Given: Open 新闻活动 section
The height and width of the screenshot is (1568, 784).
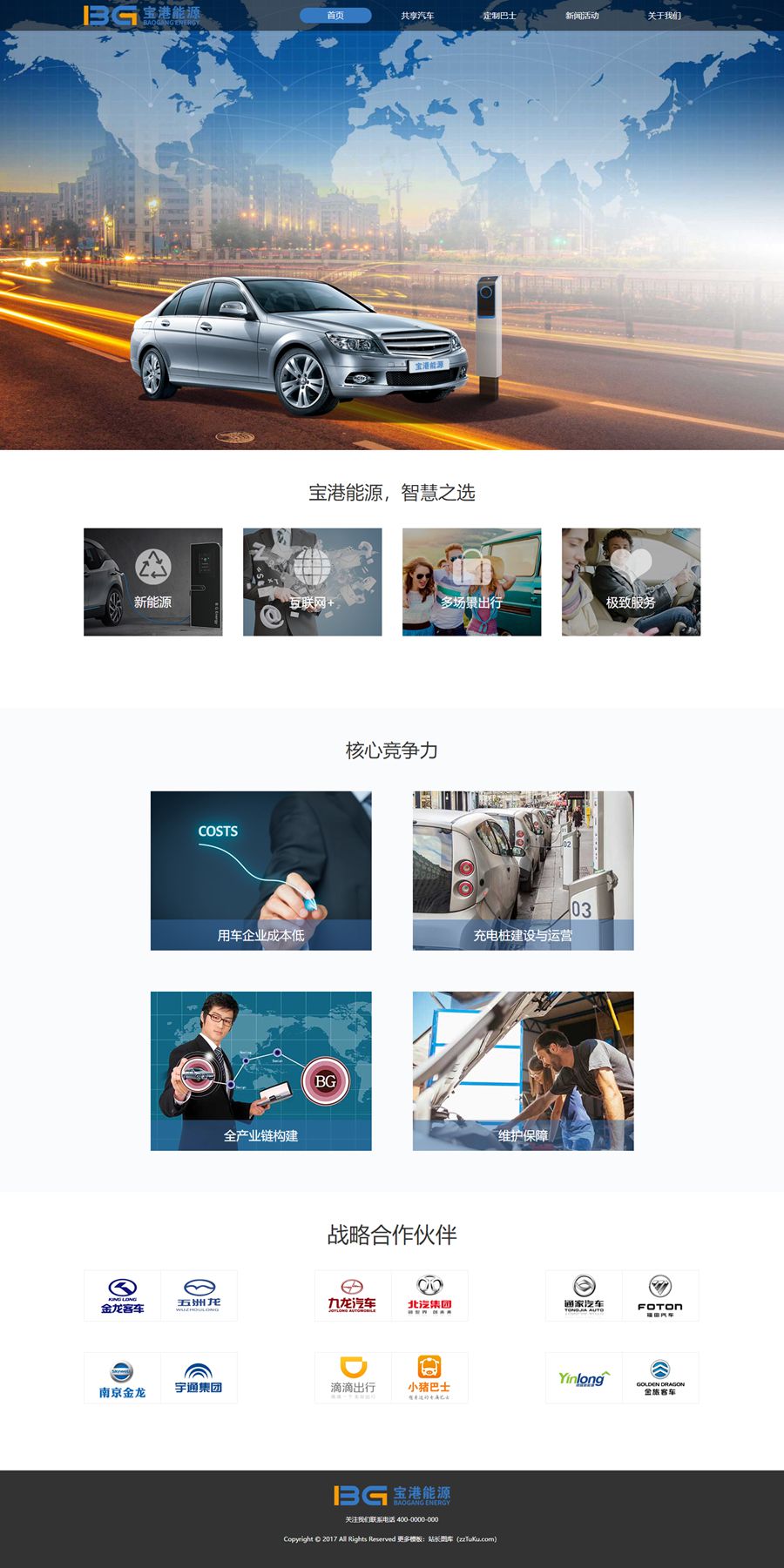Looking at the screenshot, I should pyautogui.click(x=582, y=16).
